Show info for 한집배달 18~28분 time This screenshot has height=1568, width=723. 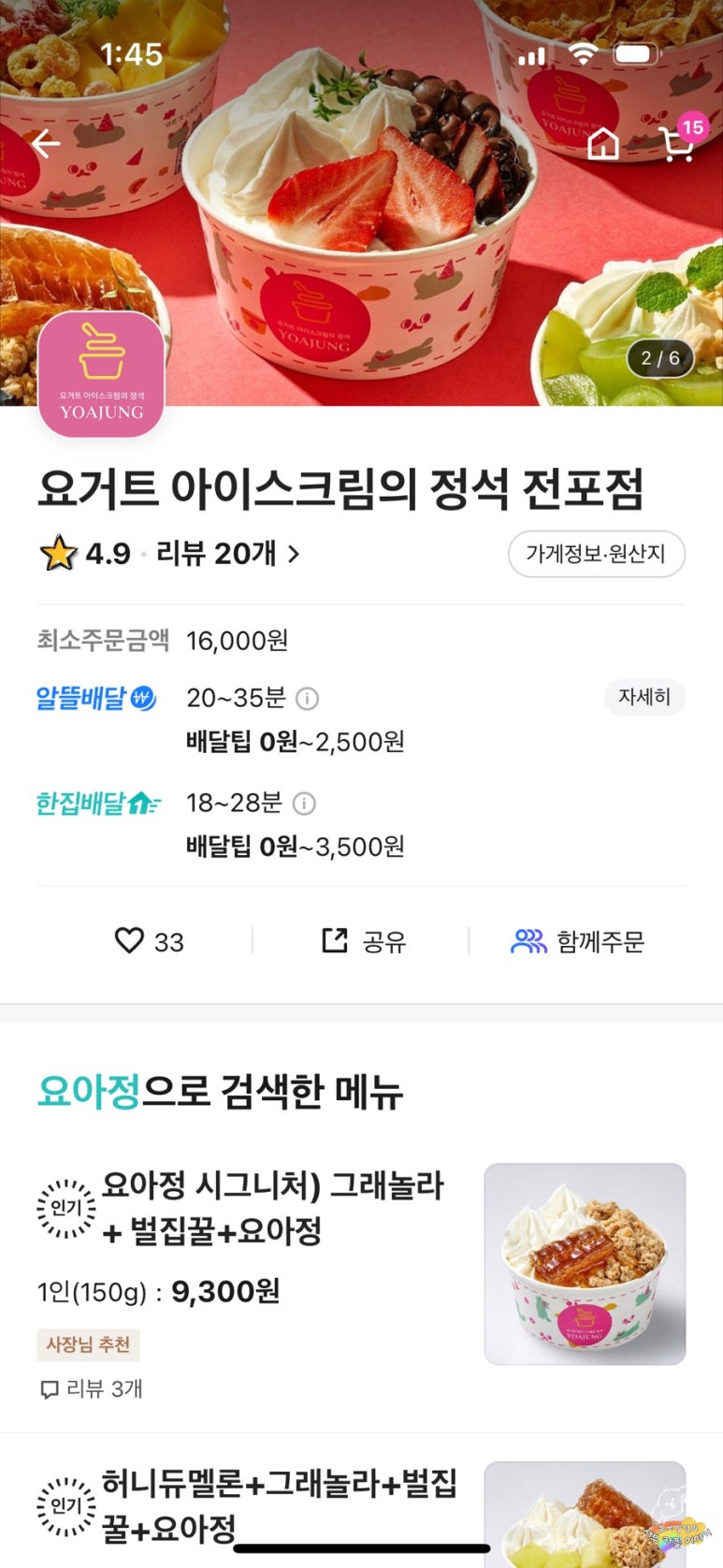coord(304,803)
